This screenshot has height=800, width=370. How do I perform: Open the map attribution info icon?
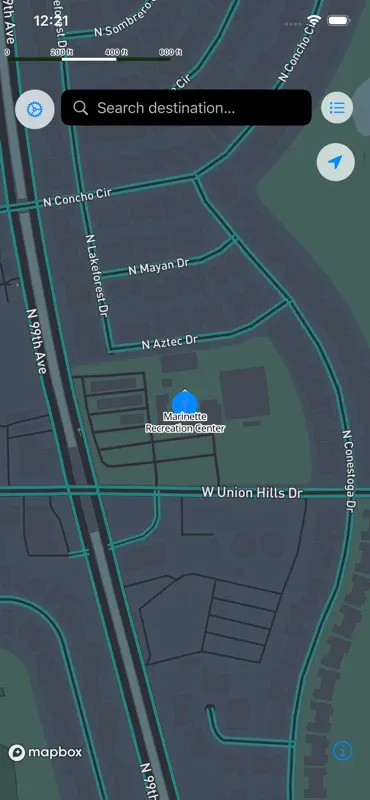pos(342,751)
